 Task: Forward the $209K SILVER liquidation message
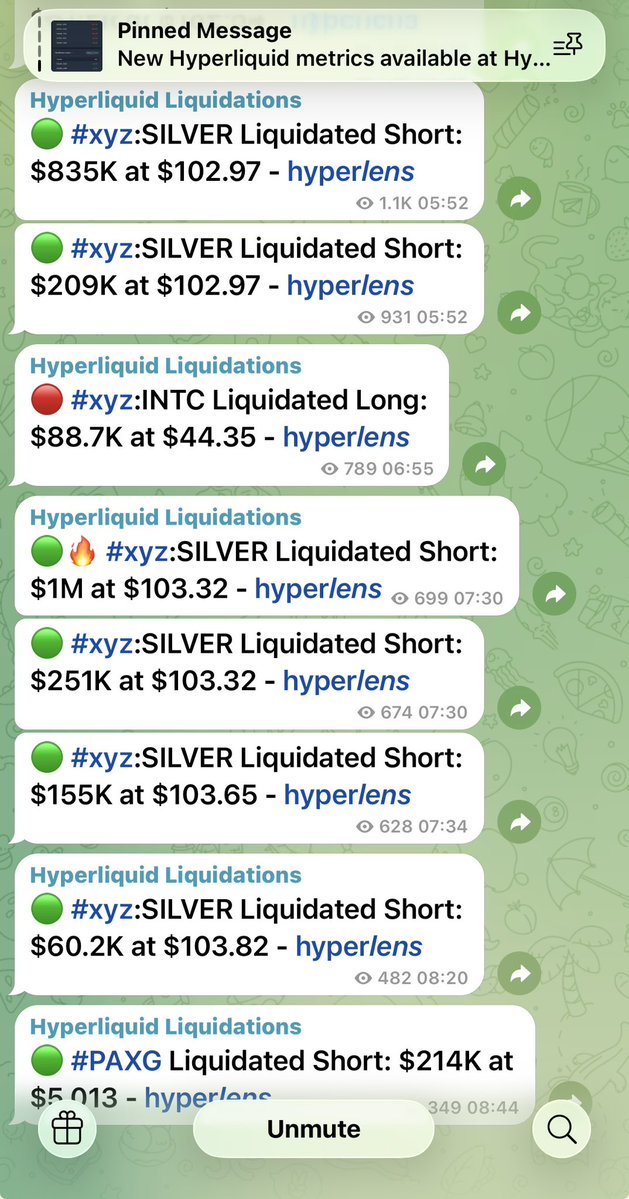tap(520, 313)
